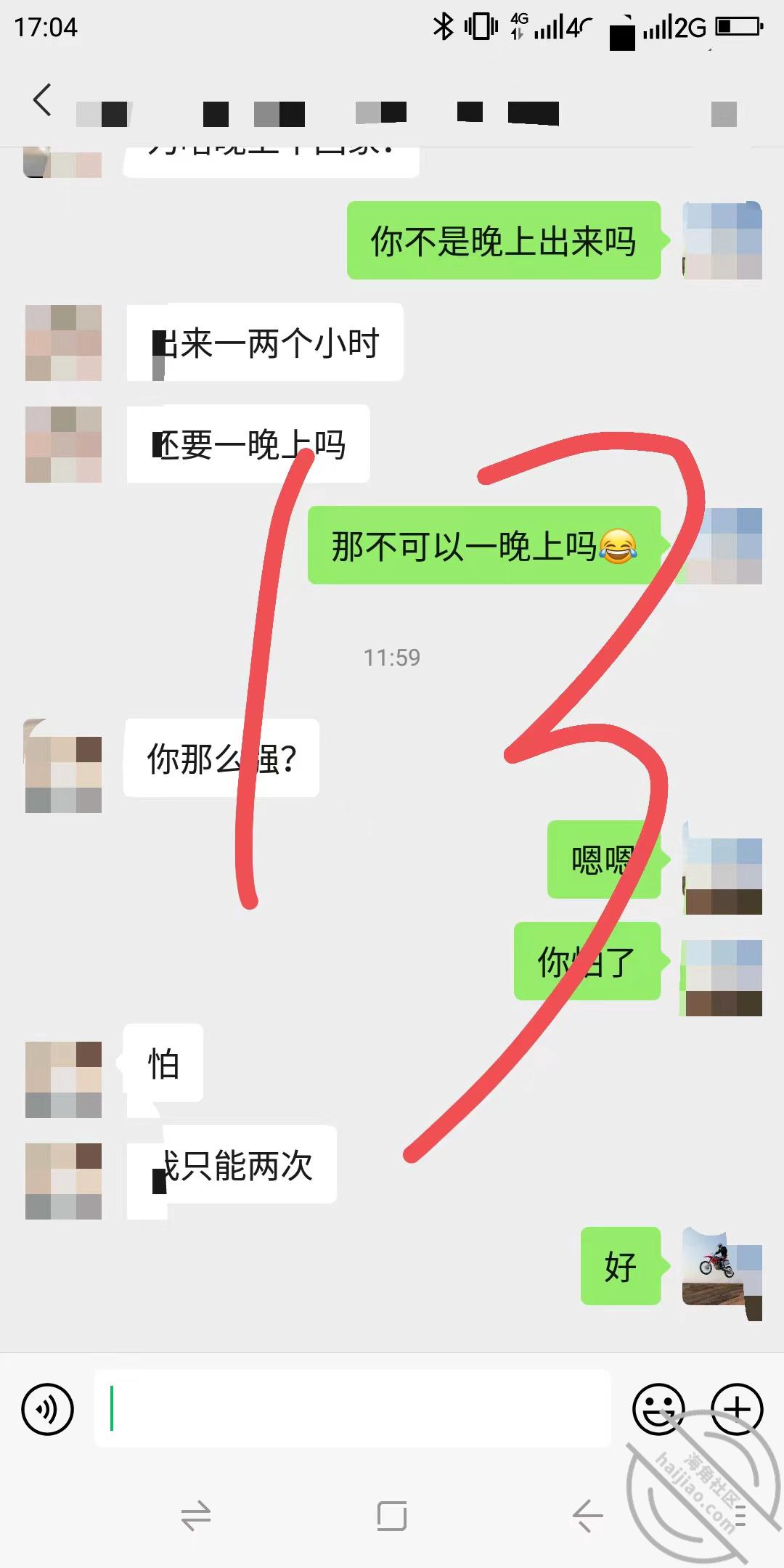Open sender avatar next to 你那么强?
The height and width of the screenshot is (1568, 784).
click(x=63, y=766)
